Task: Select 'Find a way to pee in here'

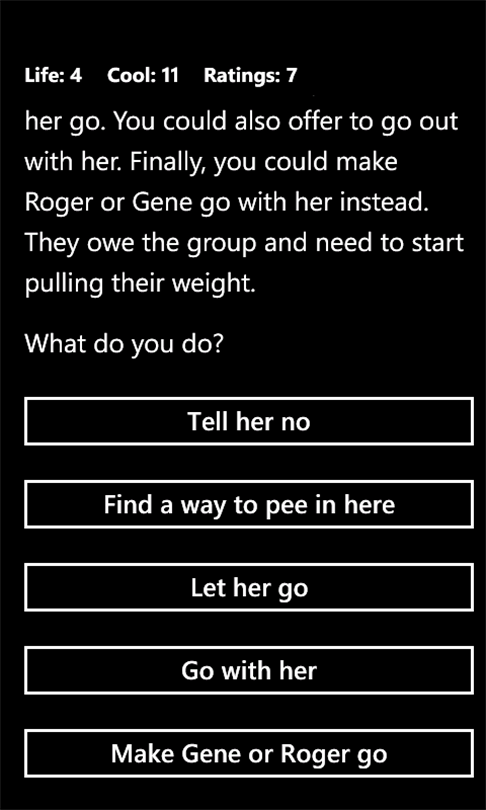Action: 249,504
